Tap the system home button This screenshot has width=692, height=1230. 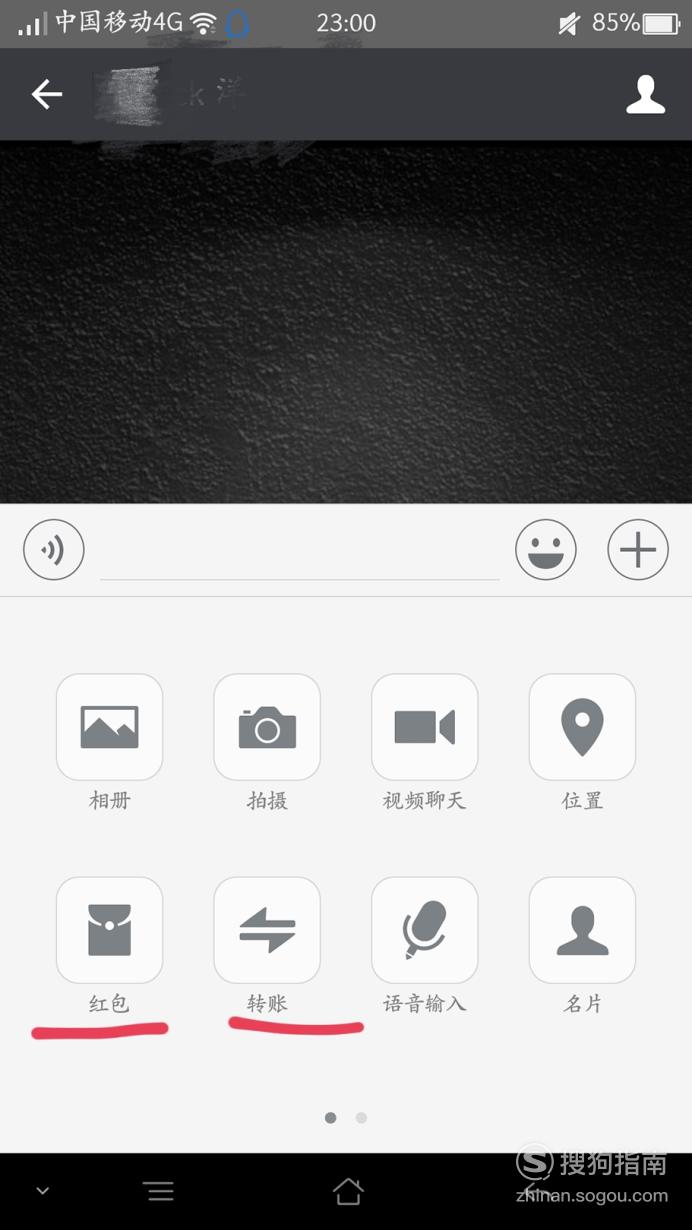347,1190
